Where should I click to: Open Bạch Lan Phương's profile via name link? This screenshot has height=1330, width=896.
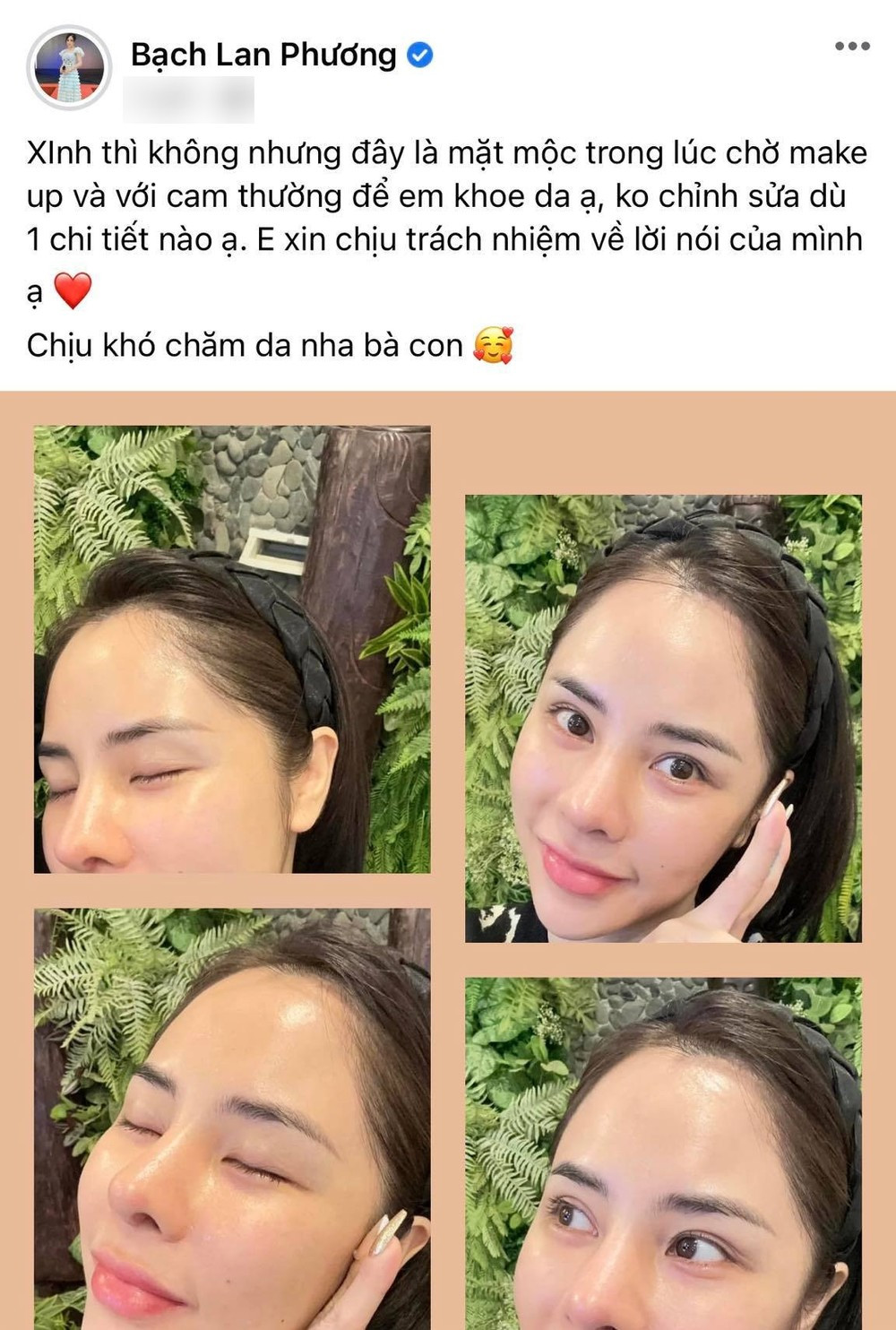[x=264, y=54]
